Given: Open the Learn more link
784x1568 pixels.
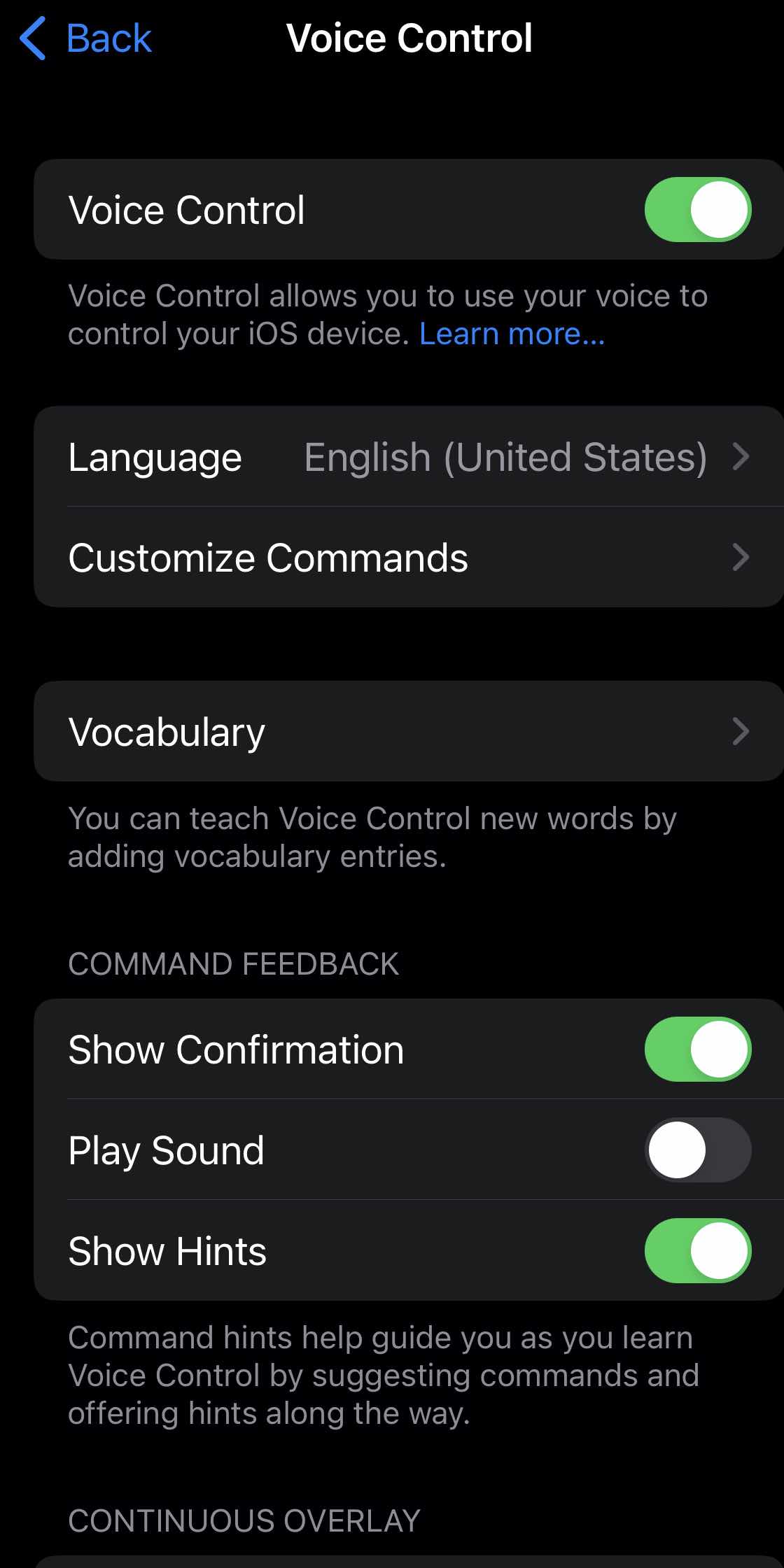Looking at the screenshot, I should pyautogui.click(x=512, y=334).
